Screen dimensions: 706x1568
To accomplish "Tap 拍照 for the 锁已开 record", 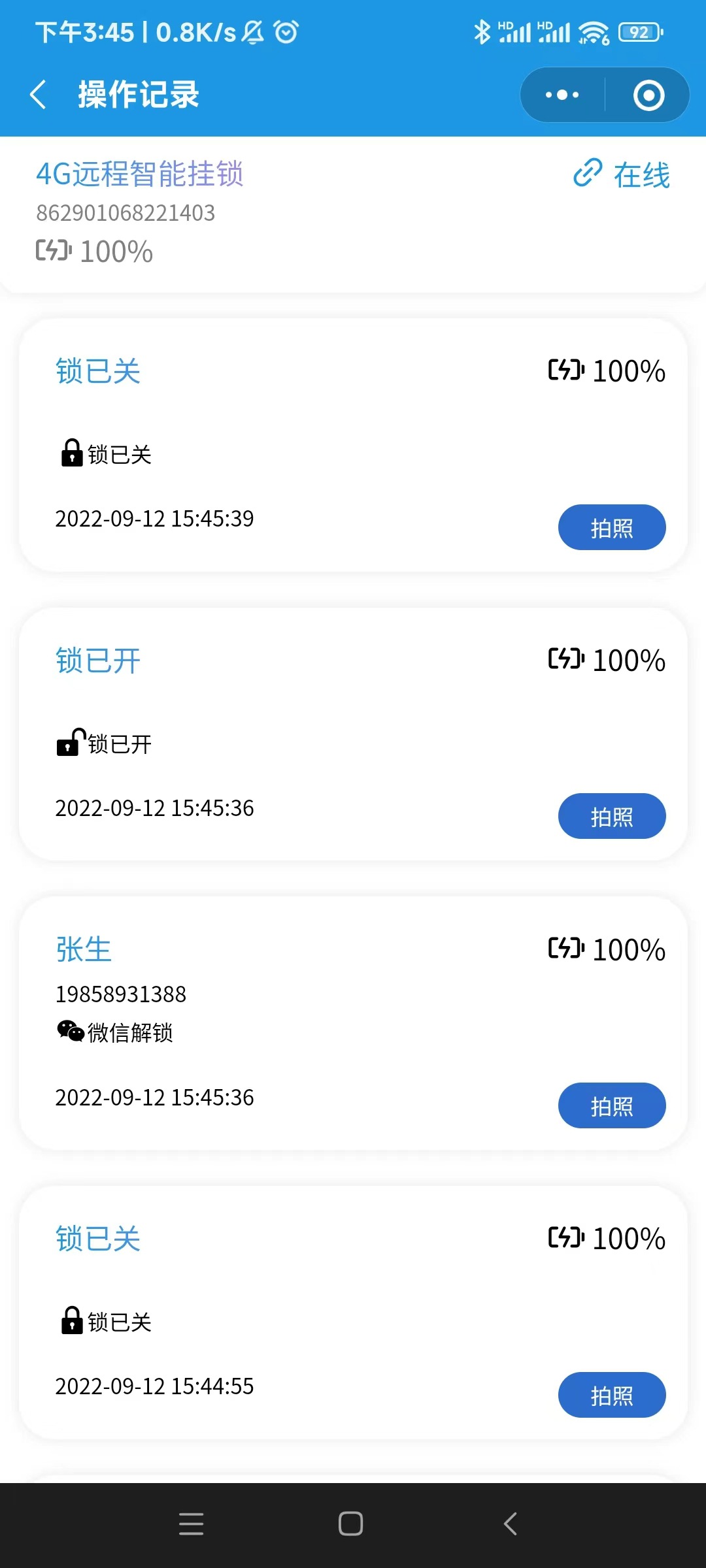I will pos(611,816).
